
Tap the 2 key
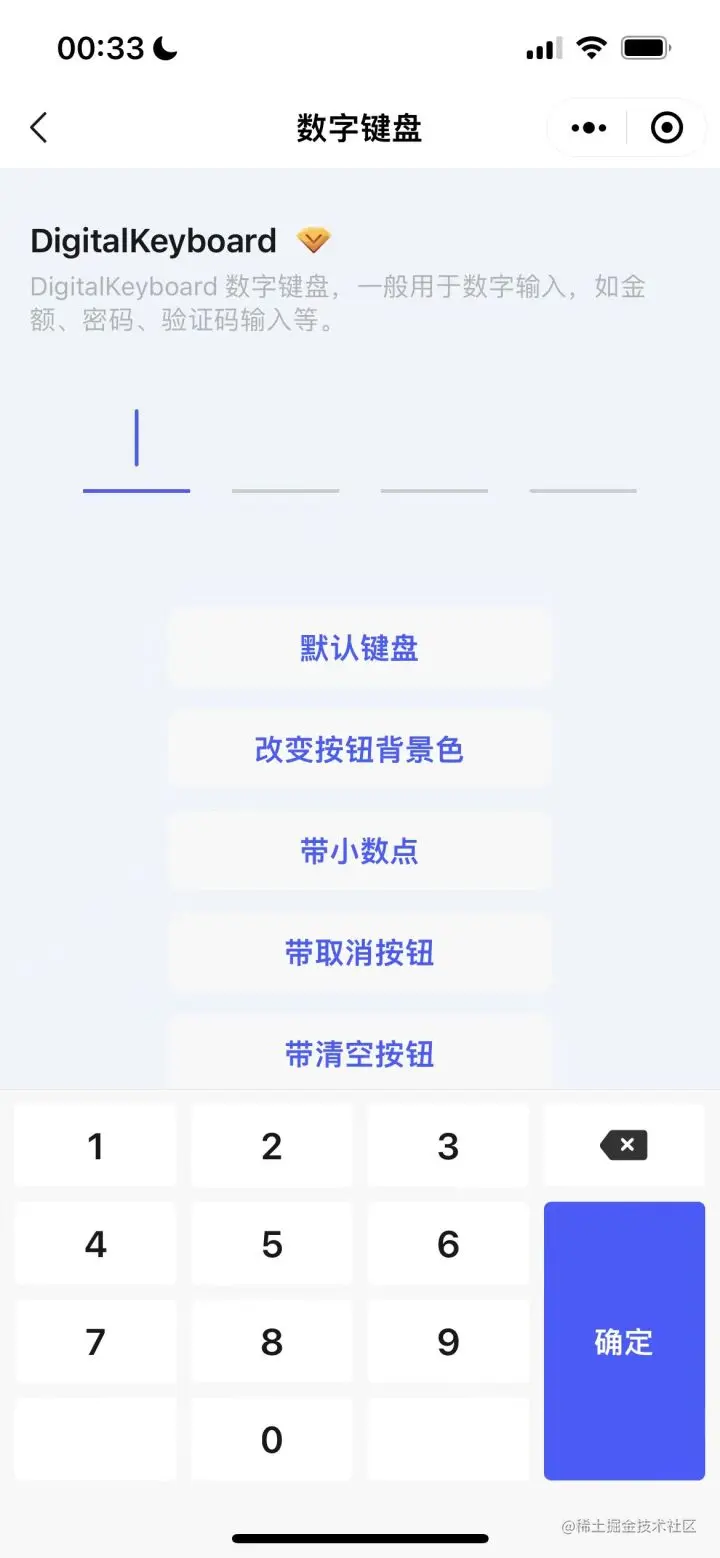tap(272, 1146)
